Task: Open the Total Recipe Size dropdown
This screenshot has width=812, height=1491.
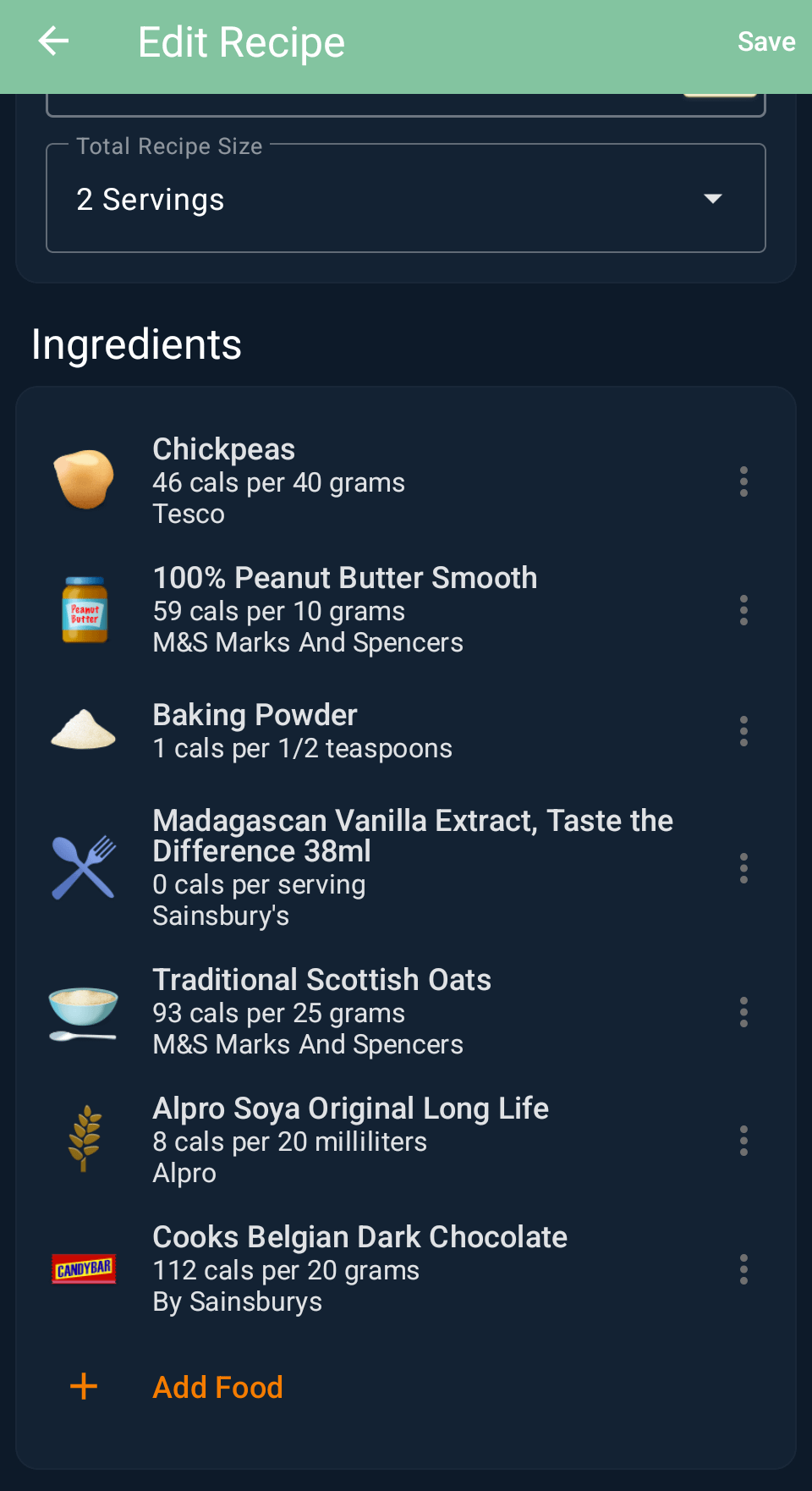Action: 406,199
